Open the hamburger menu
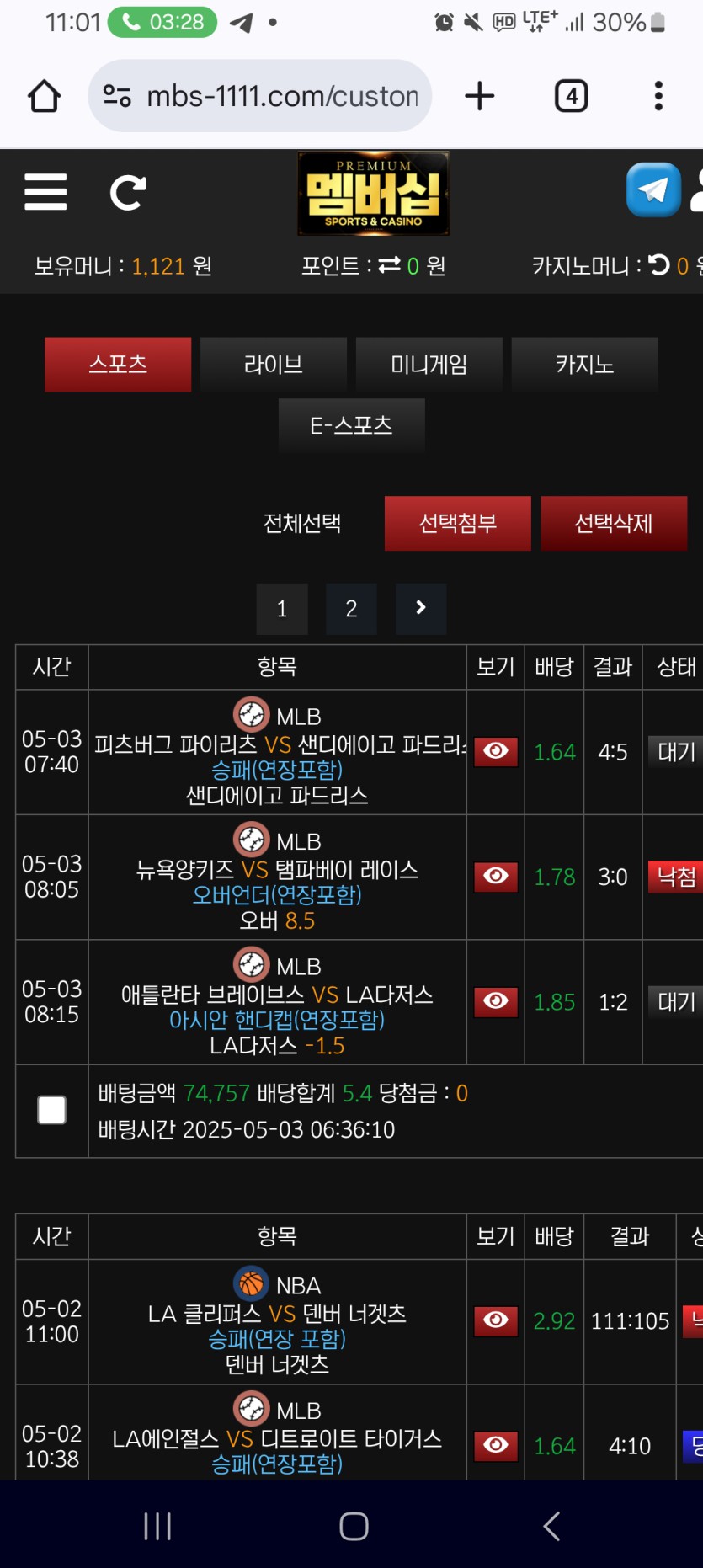The height and width of the screenshot is (1568, 703). [x=45, y=192]
